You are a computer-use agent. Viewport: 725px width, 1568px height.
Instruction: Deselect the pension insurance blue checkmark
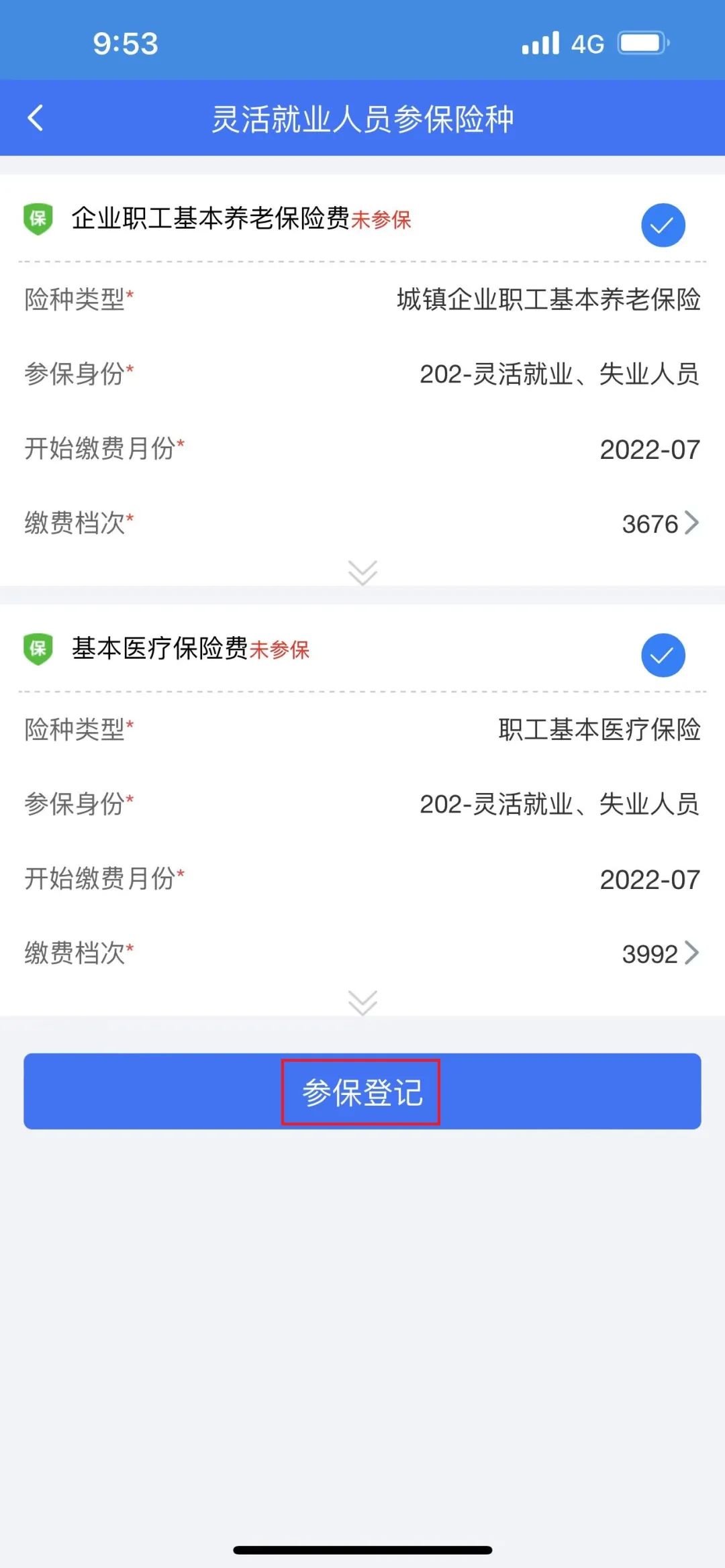663,224
